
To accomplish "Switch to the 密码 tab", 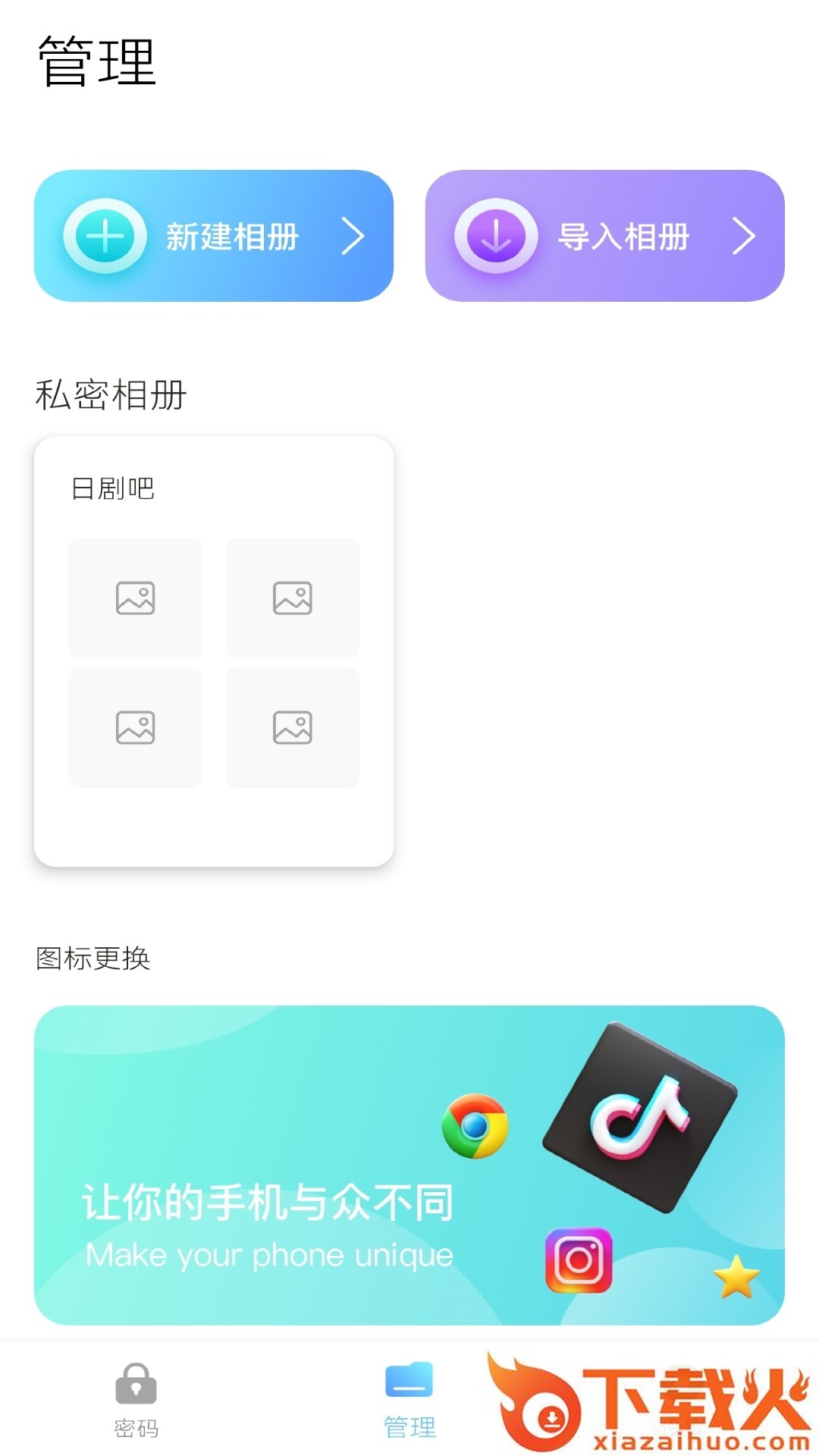I will (136, 1401).
